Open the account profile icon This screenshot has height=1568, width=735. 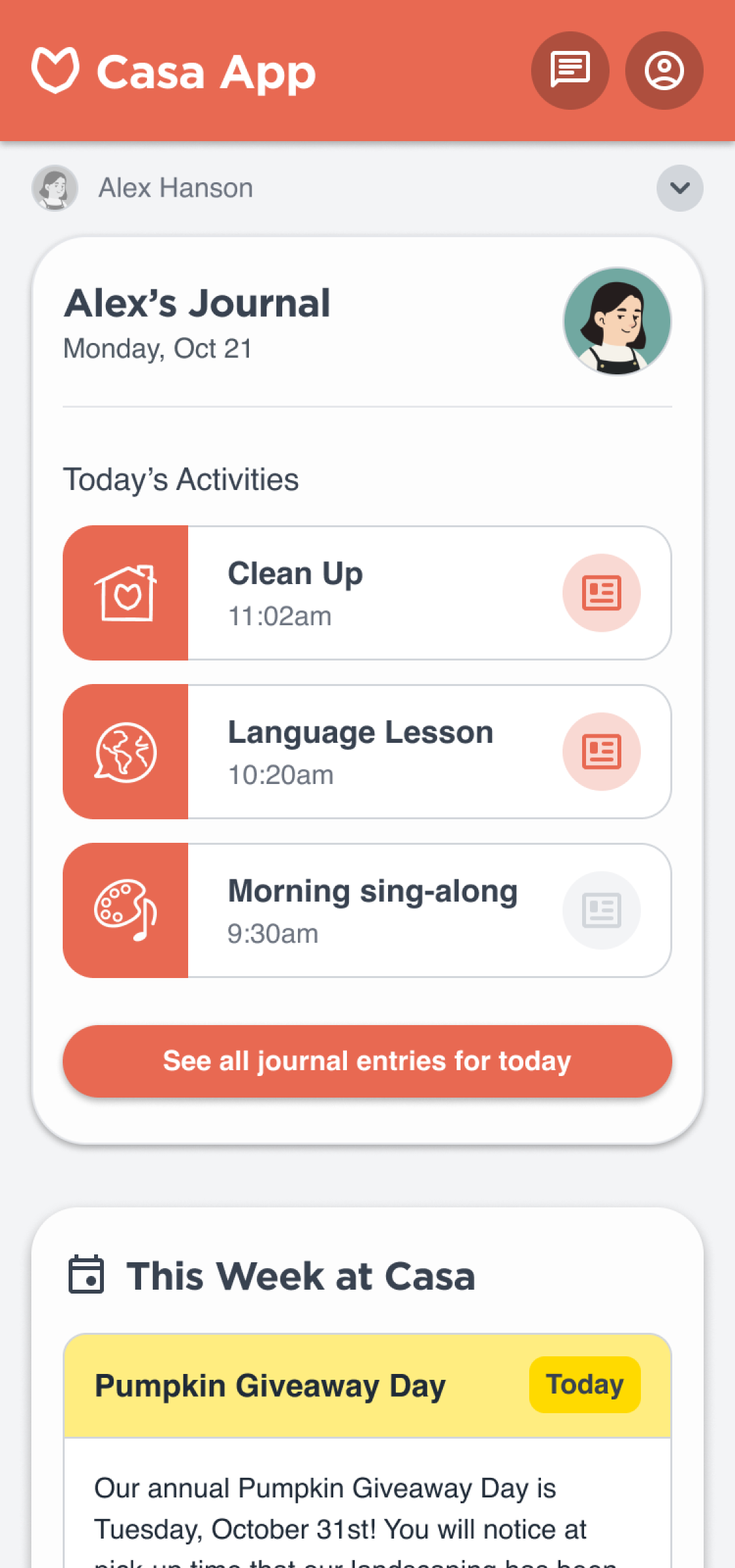(x=664, y=71)
